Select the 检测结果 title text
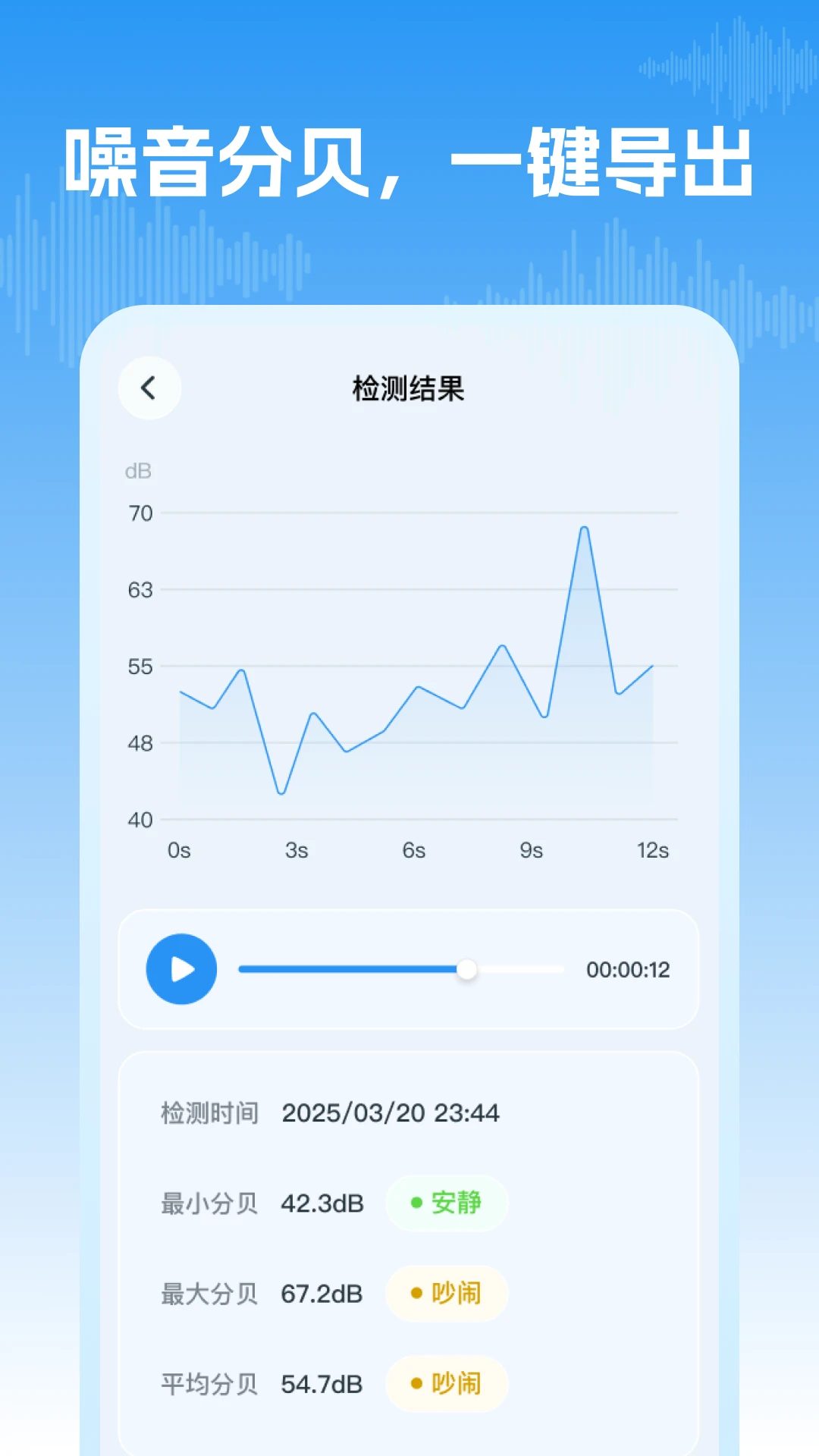 (x=409, y=388)
